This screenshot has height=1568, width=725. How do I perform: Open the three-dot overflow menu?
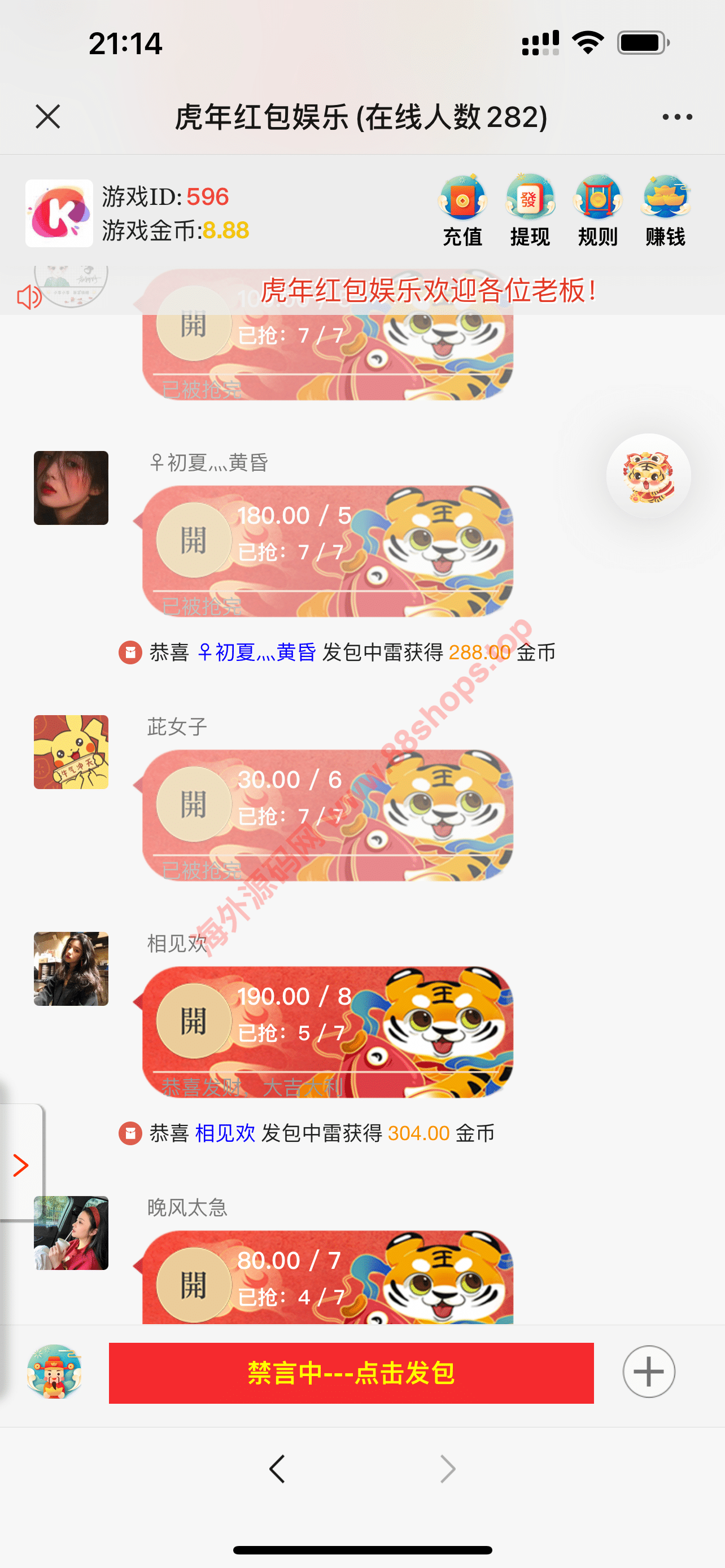[x=677, y=116]
